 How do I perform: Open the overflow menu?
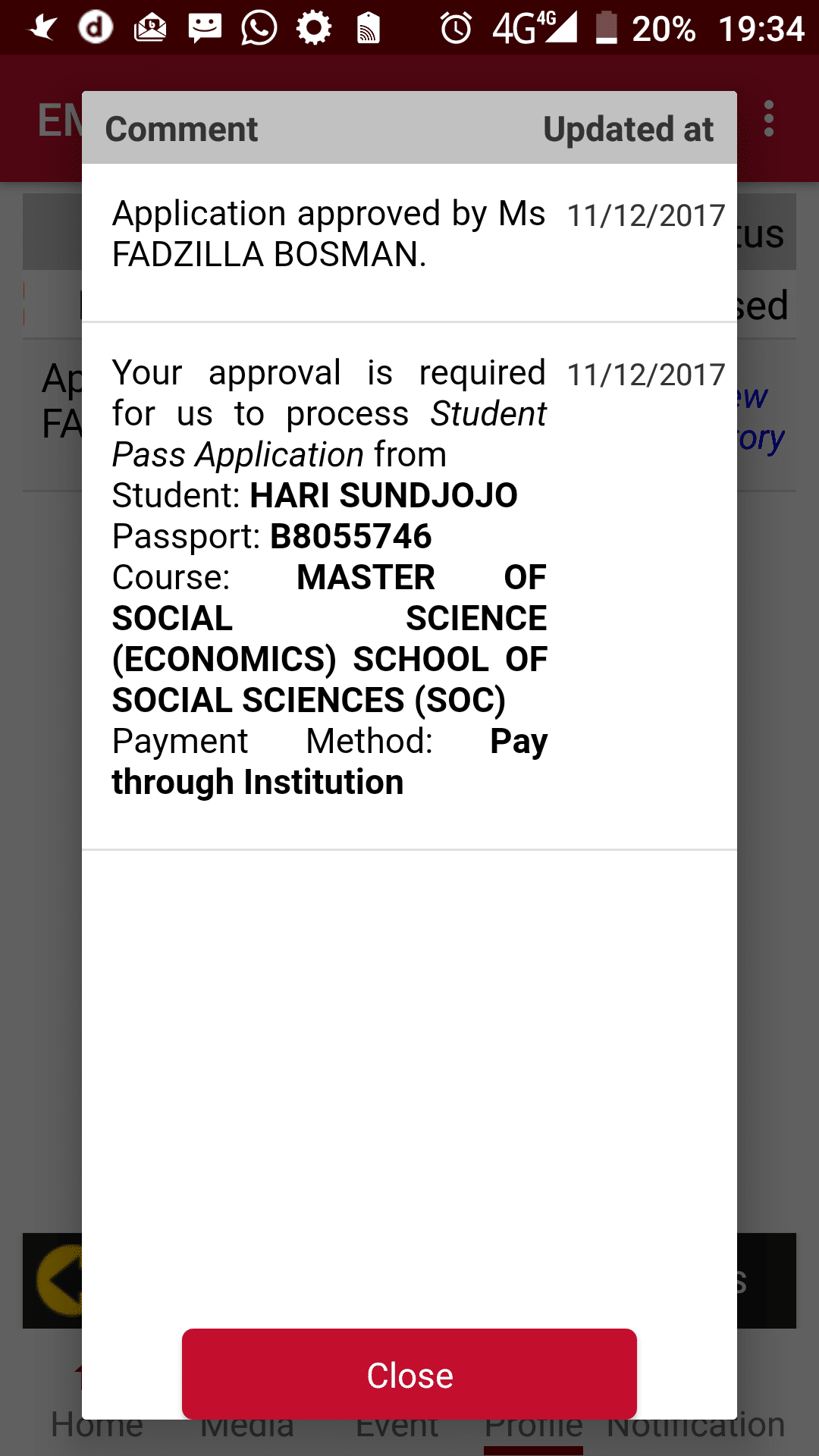769,119
